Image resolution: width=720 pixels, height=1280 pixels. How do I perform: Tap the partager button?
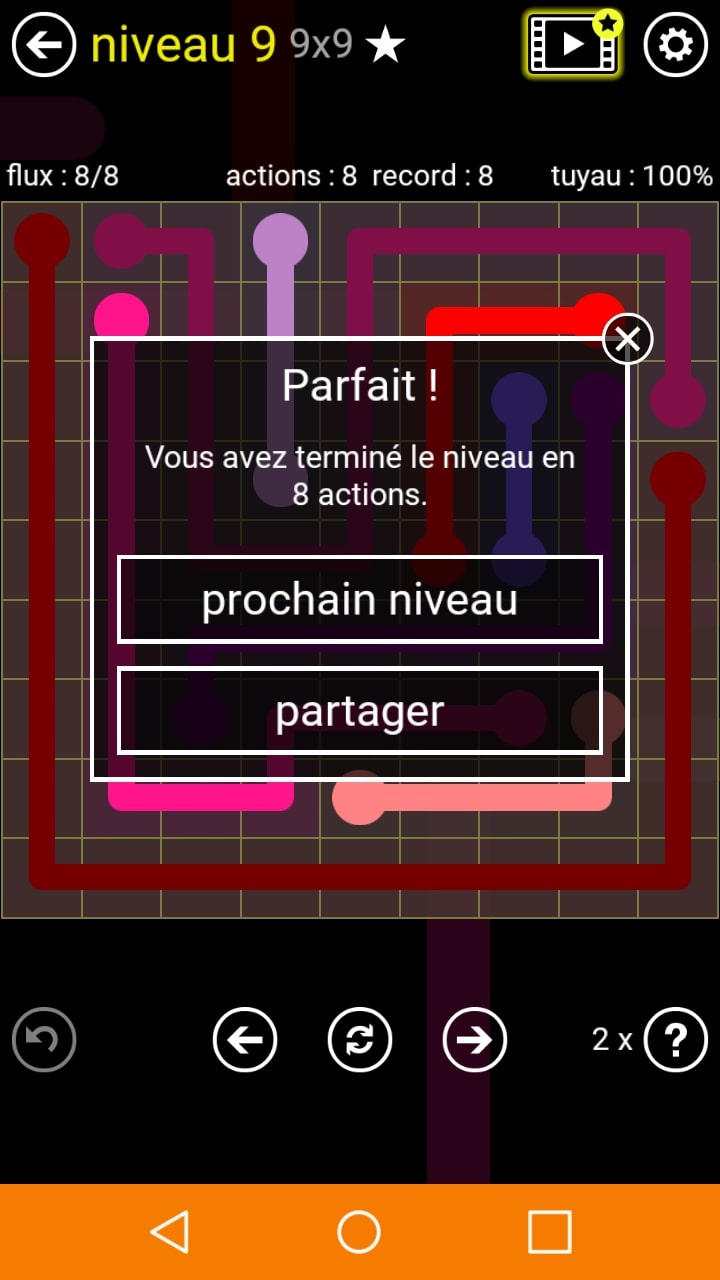point(360,710)
